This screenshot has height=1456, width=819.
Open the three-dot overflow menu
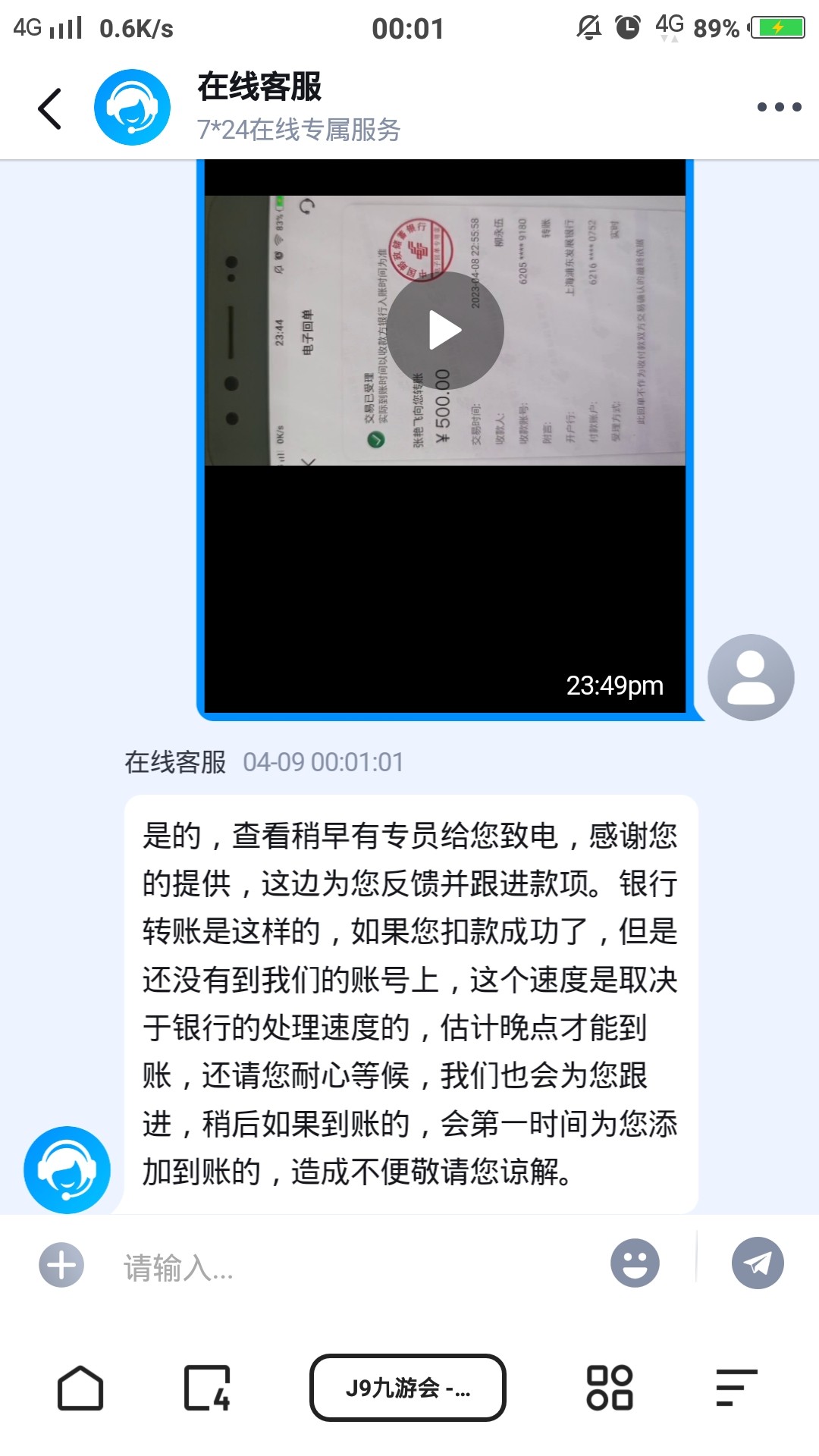pyautogui.click(x=779, y=107)
